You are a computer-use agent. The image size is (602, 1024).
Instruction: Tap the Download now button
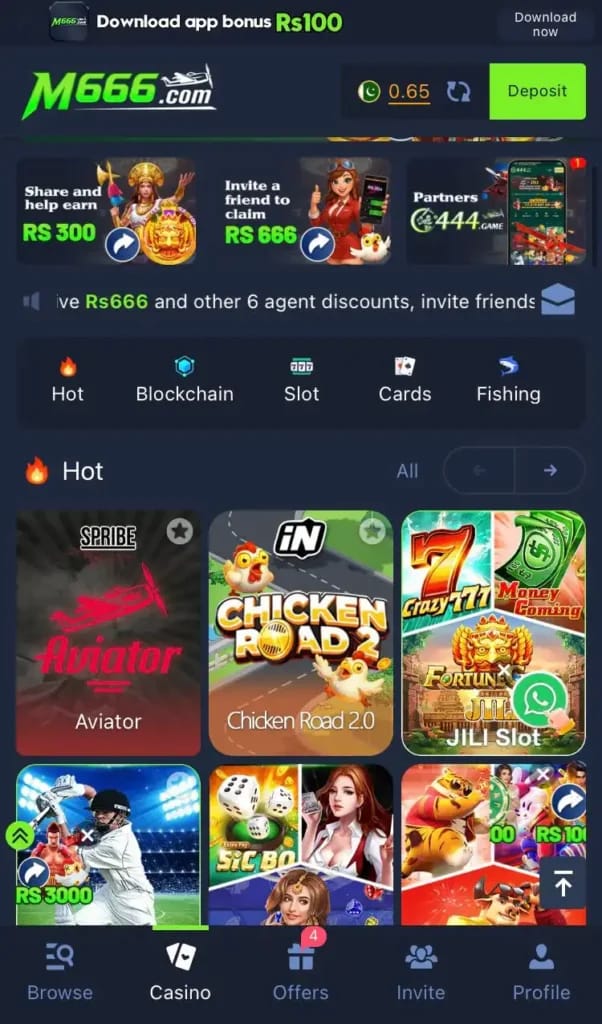[x=545, y=24]
